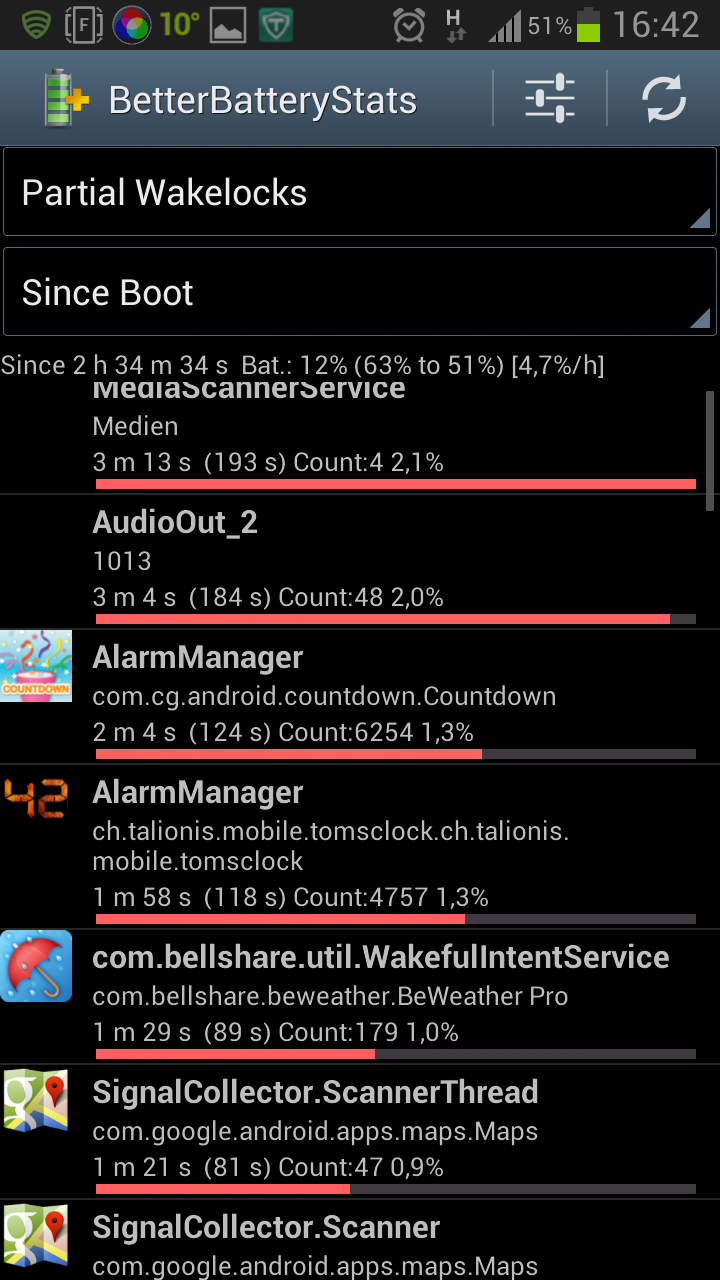Open the AlarmManager Countdown entry
Image resolution: width=720 pixels, height=1280 pixels.
[x=360, y=697]
